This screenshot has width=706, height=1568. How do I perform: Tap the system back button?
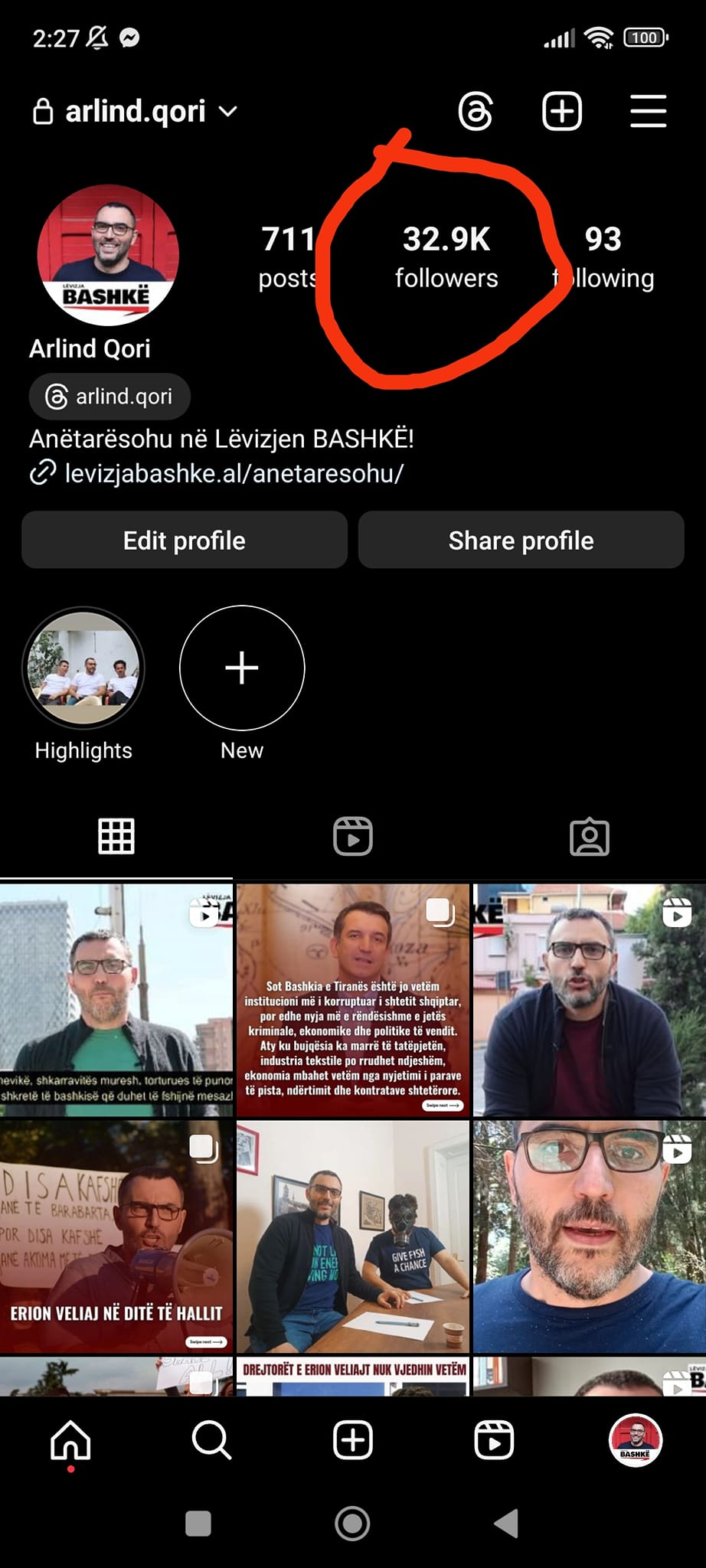(506, 1524)
